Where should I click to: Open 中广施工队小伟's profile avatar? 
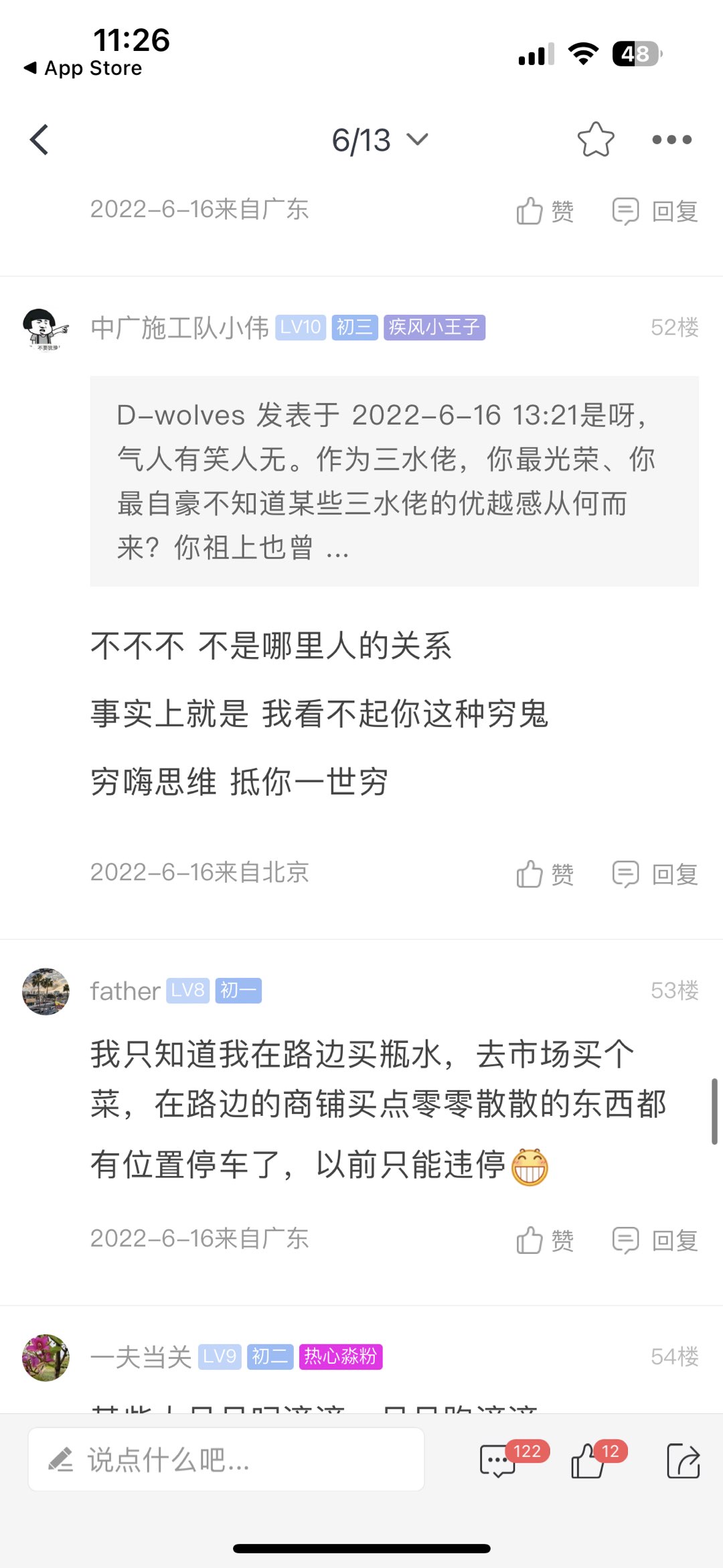point(46,328)
